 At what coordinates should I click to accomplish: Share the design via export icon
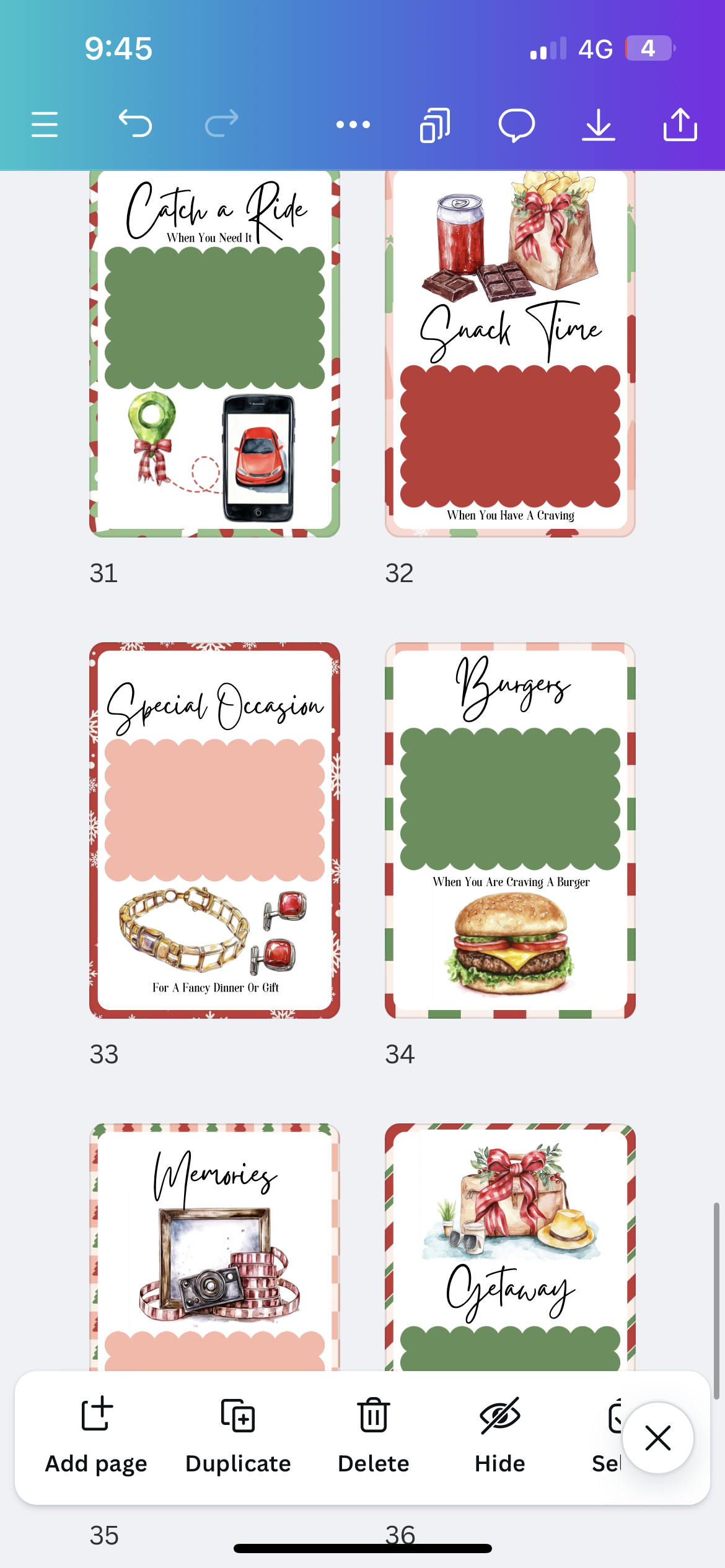click(680, 124)
